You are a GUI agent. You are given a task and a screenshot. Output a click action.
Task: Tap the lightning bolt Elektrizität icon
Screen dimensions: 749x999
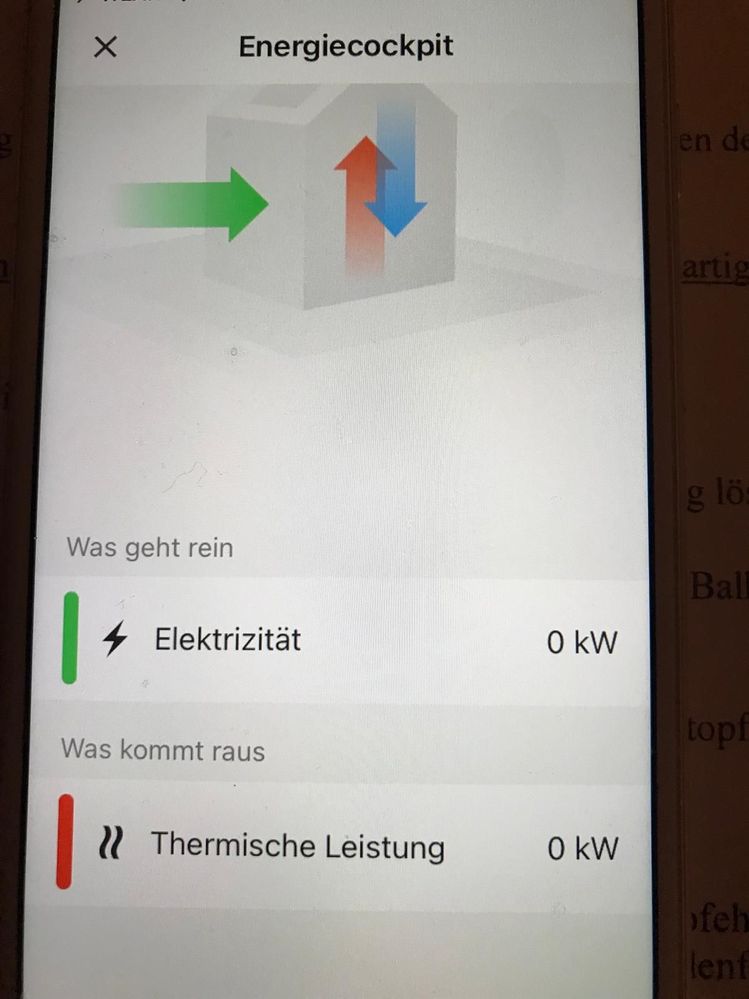[x=115, y=640]
